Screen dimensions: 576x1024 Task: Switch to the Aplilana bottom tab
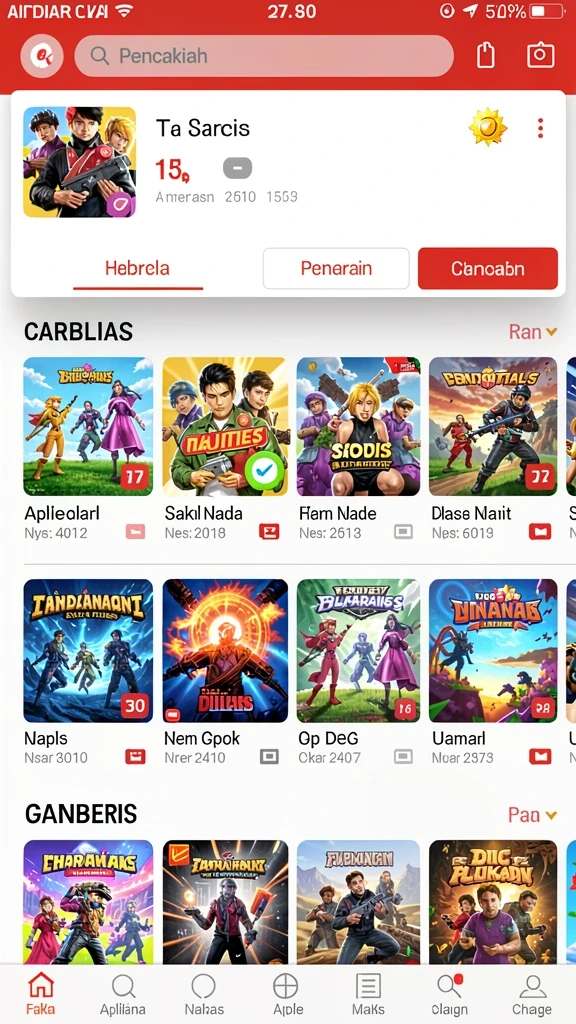click(123, 994)
